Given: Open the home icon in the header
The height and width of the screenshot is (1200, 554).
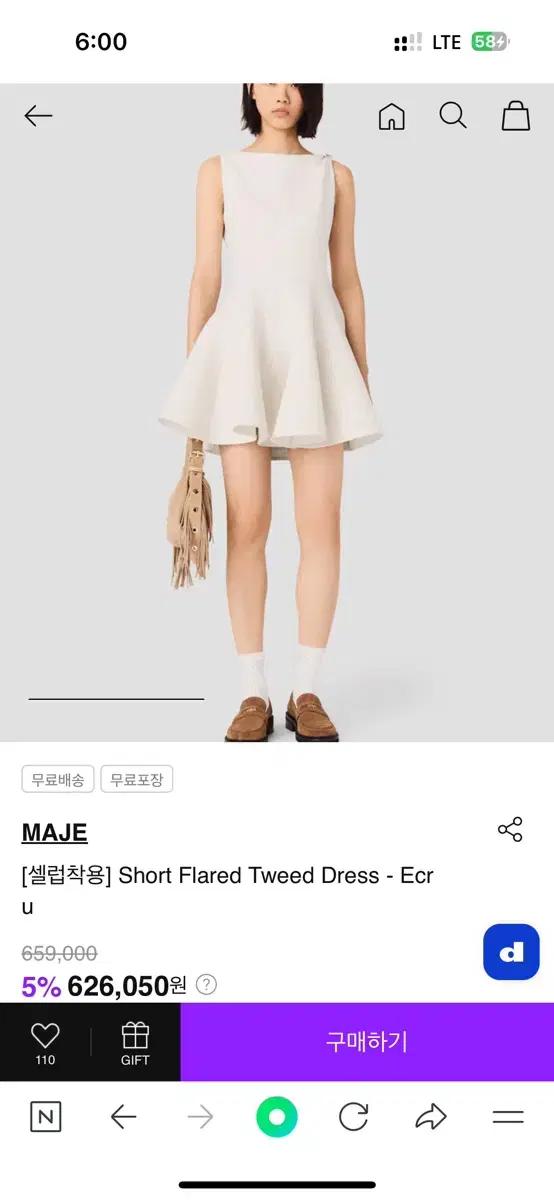Looking at the screenshot, I should point(392,116).
